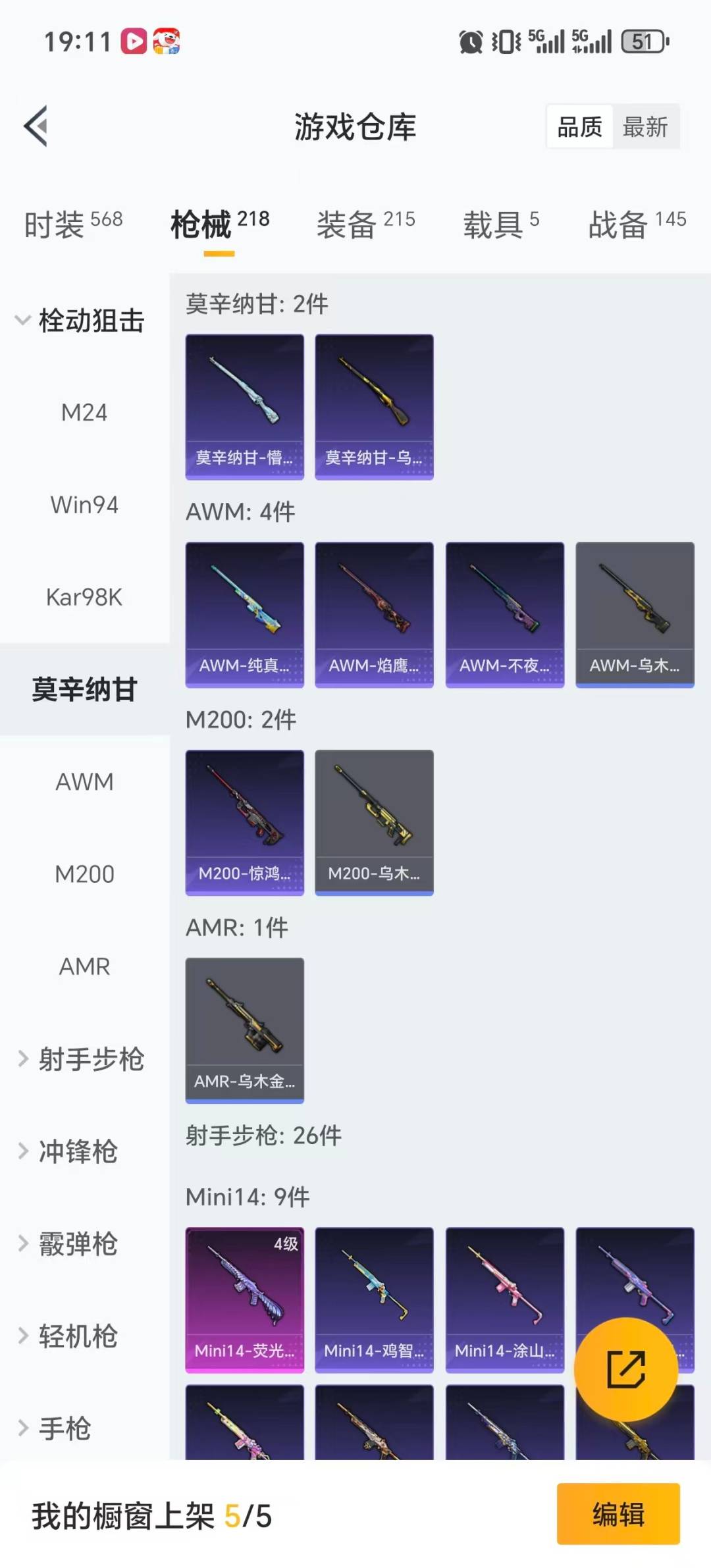Tap the 编辑 button
This screenshot has height=1568, width=711.
618,1513
